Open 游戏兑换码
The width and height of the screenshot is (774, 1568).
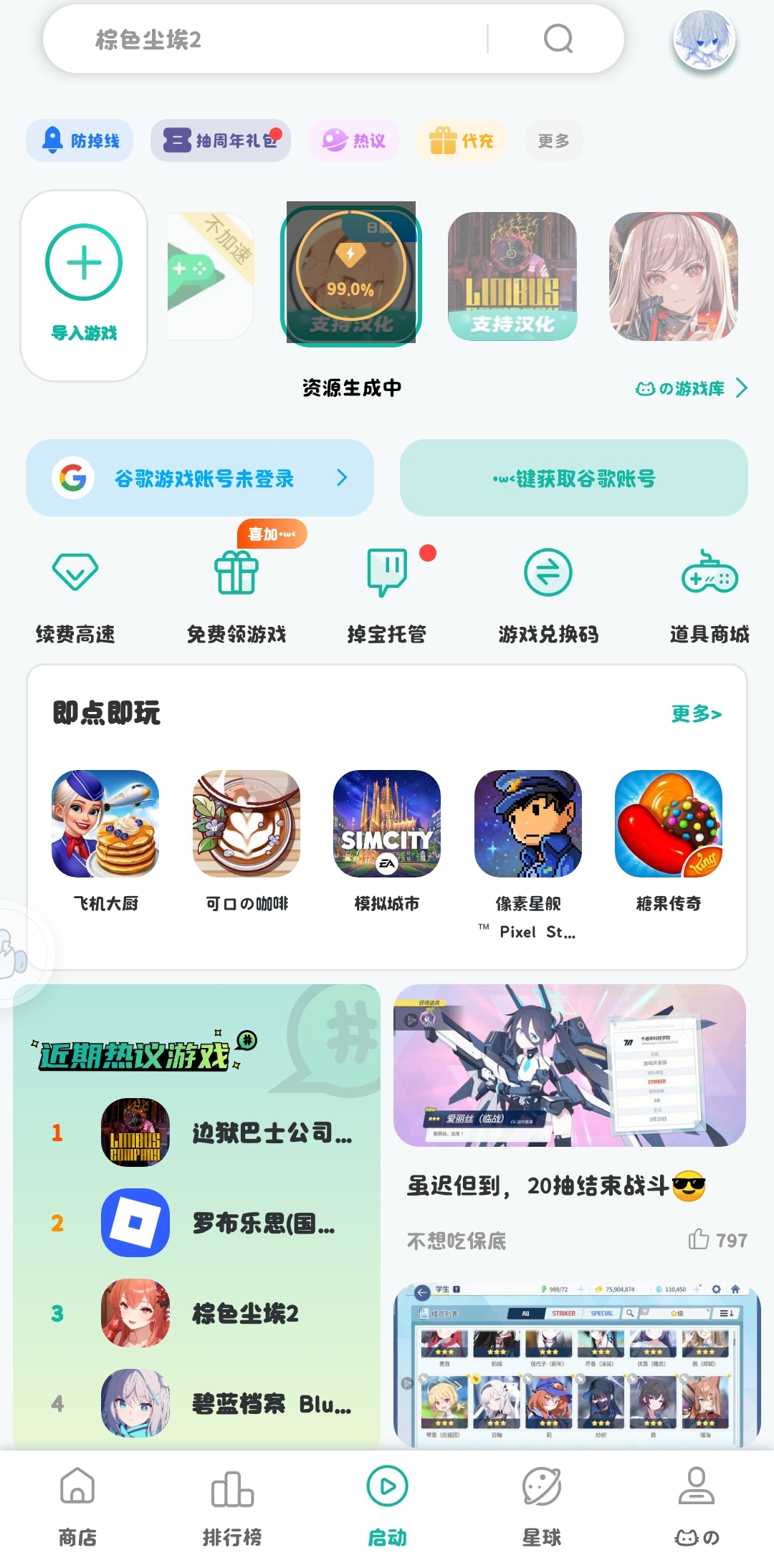point(548,595)
